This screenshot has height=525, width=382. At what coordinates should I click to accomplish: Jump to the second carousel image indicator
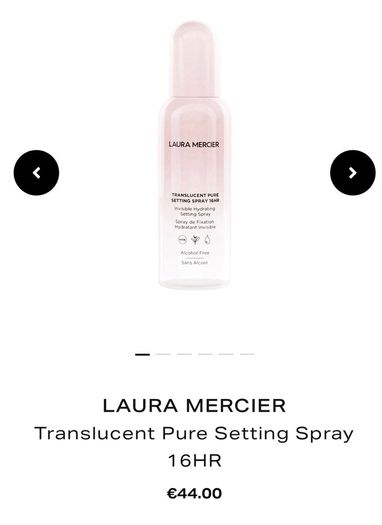[163, 354]
